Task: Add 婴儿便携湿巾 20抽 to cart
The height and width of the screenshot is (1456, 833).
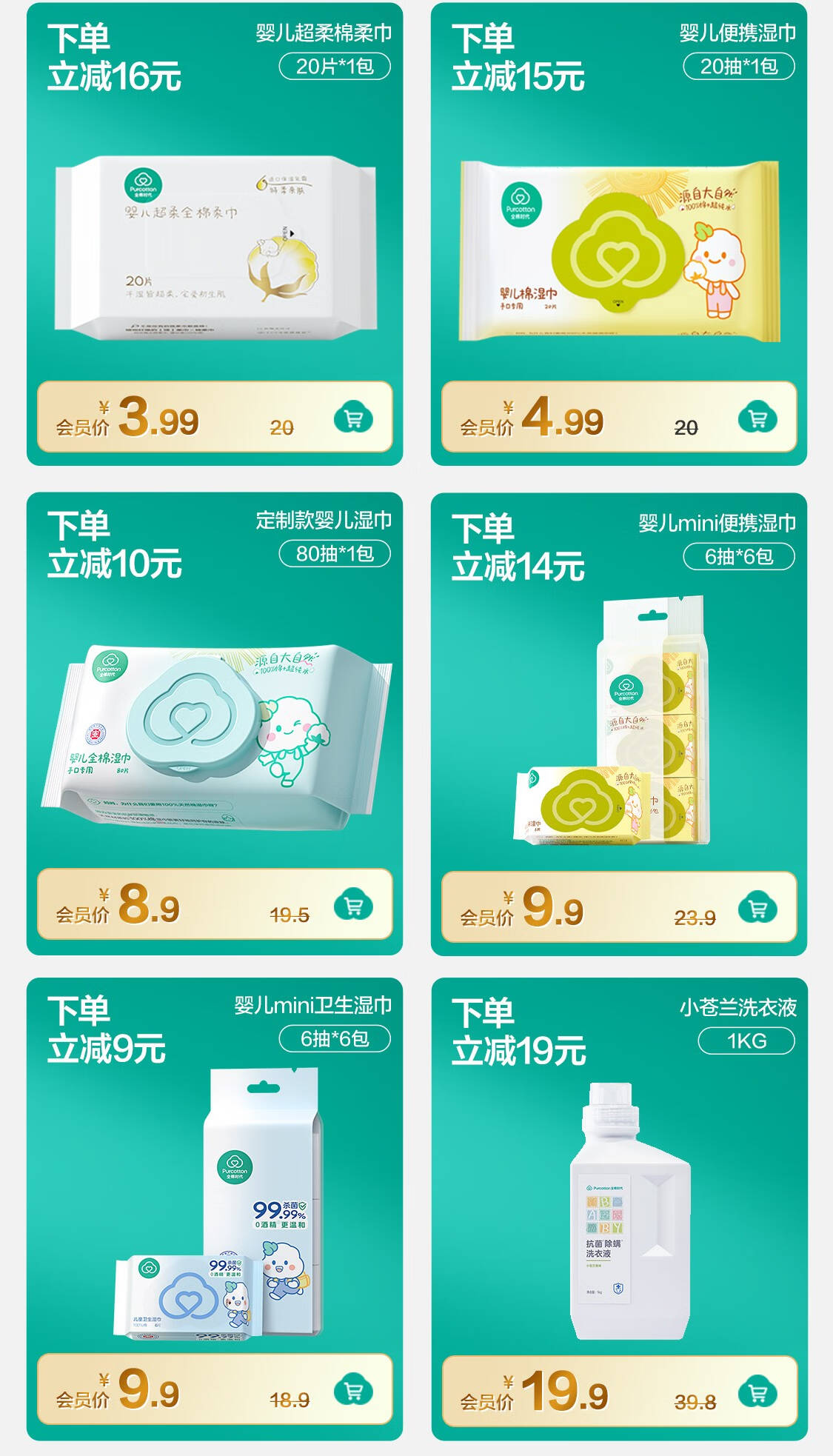Action: 757,419
